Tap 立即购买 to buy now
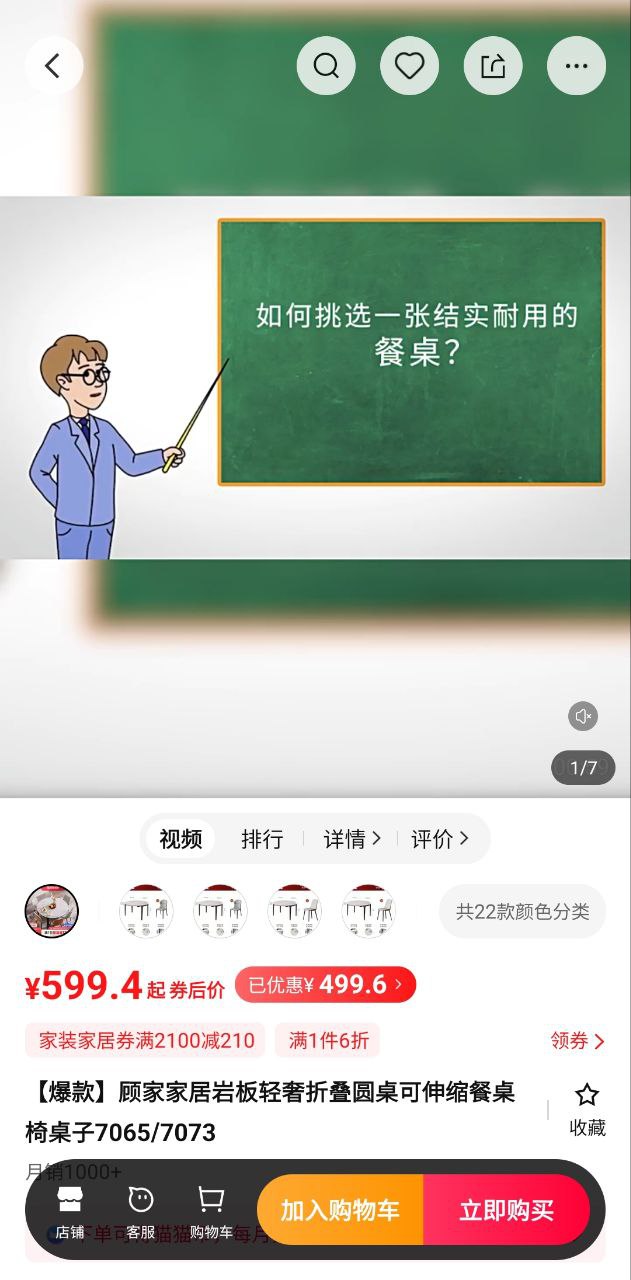 point(506,1210)
